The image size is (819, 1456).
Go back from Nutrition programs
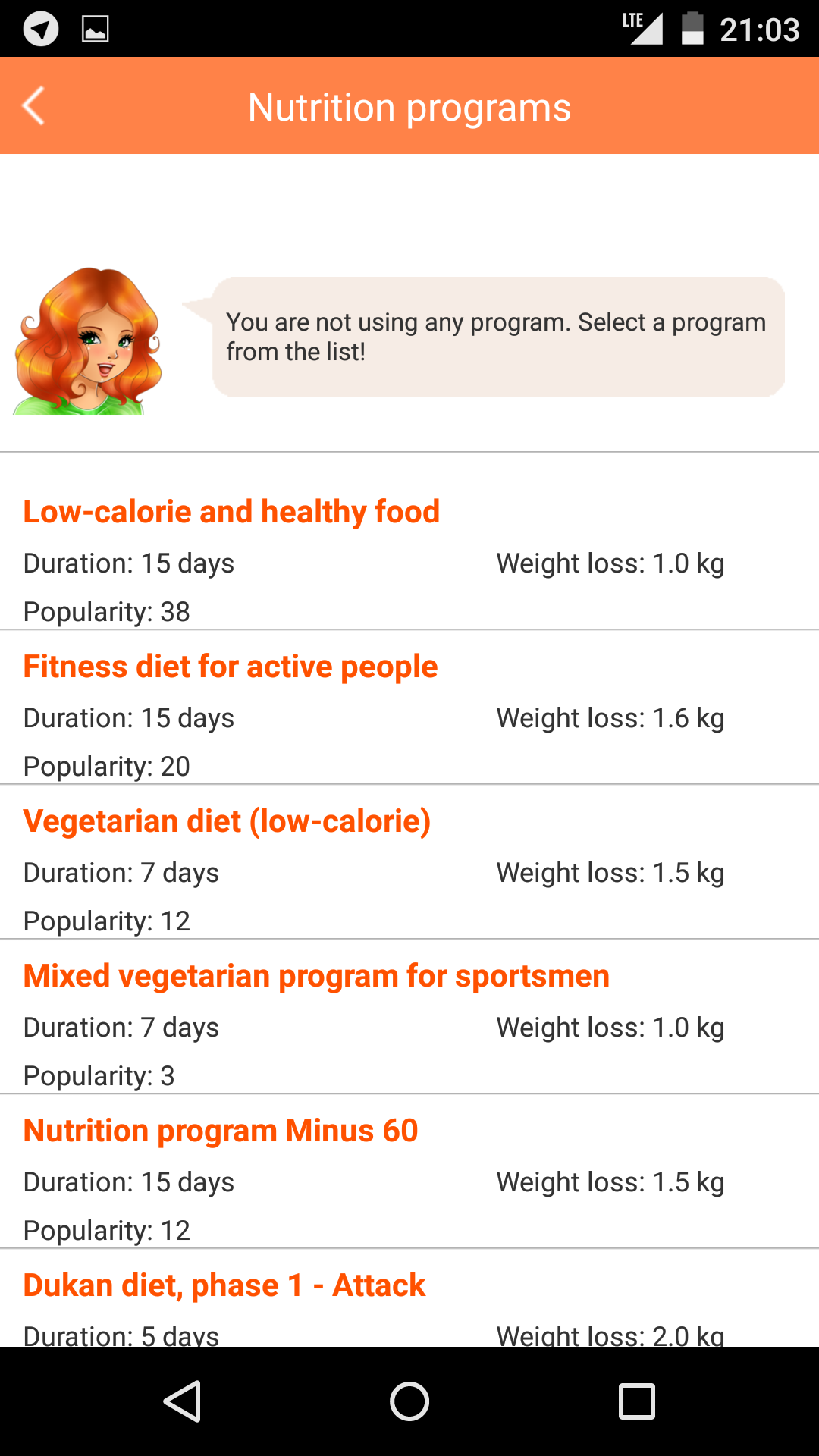coord(34,106)
